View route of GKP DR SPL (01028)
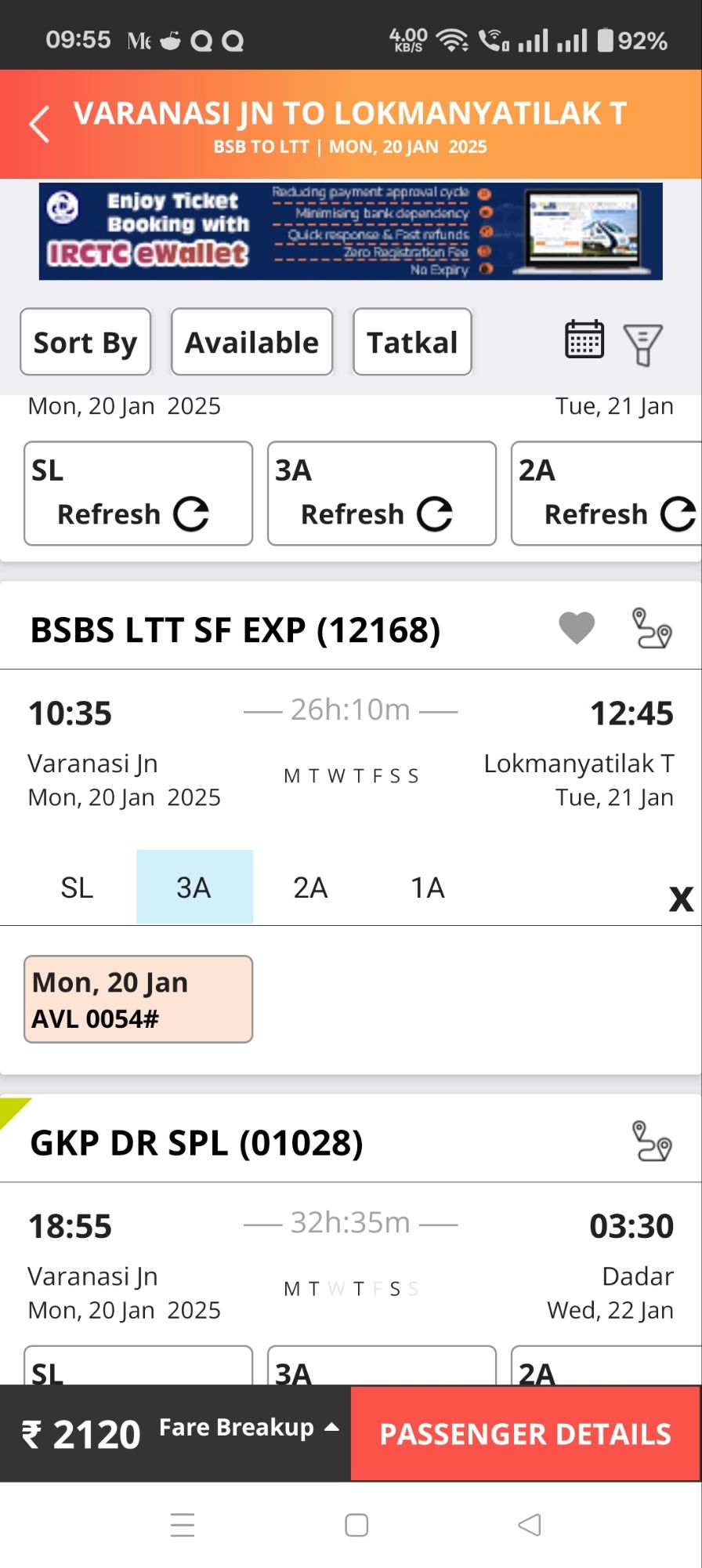This screenshot has height=1568, width=702. [652, 1142]
